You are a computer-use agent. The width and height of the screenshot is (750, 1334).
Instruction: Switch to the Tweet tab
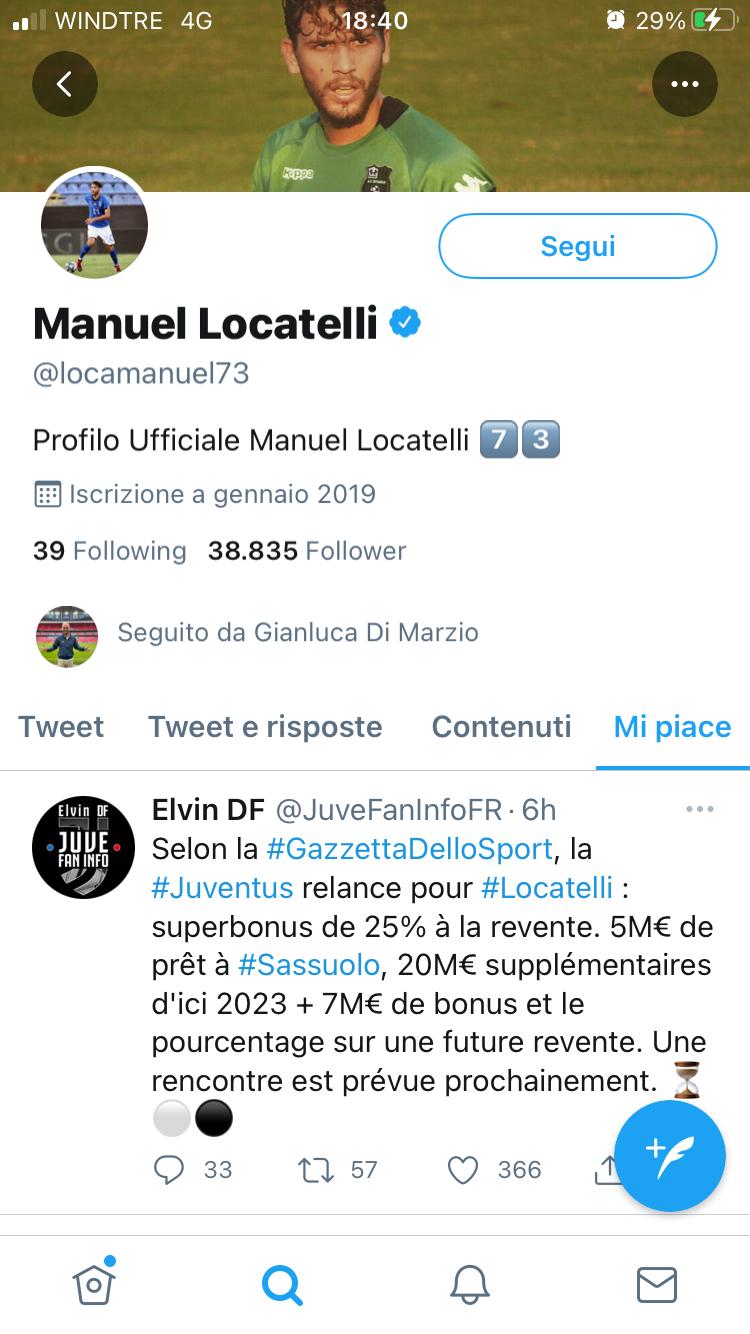[x=61, y=727]
